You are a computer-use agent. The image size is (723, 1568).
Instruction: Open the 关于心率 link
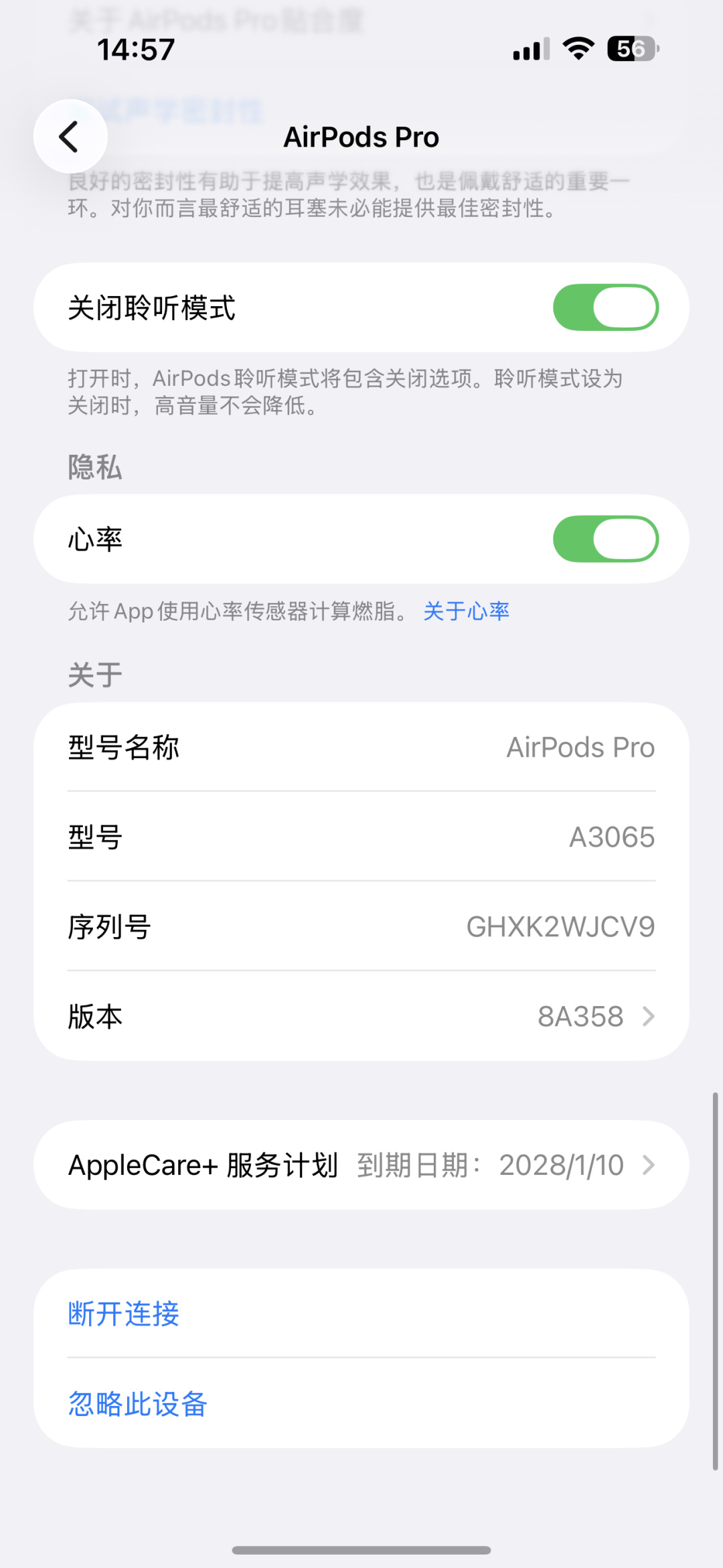coord(467,611)
